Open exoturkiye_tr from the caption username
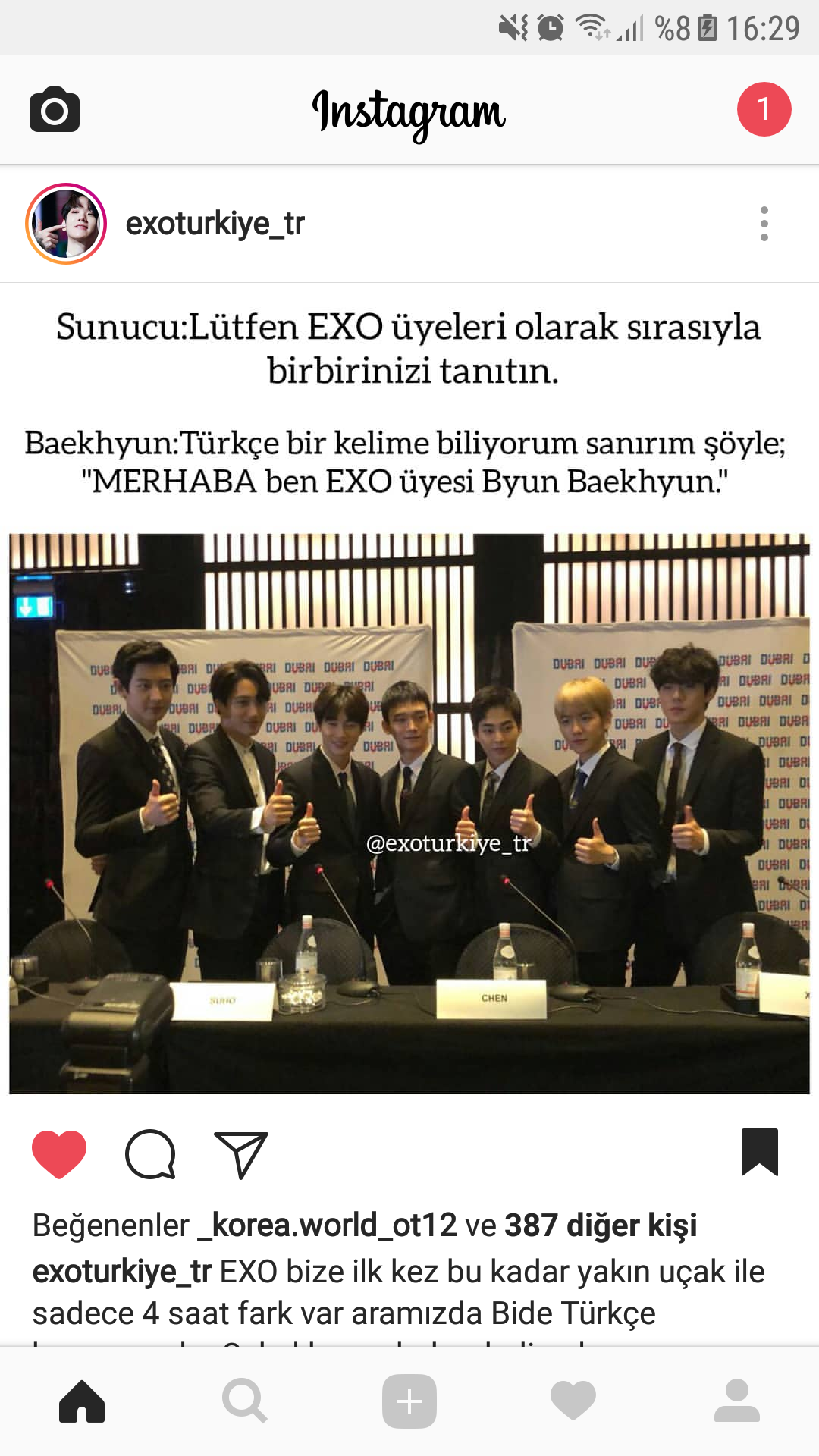This screenshot has height=1456, width=819. (121, 1271)
